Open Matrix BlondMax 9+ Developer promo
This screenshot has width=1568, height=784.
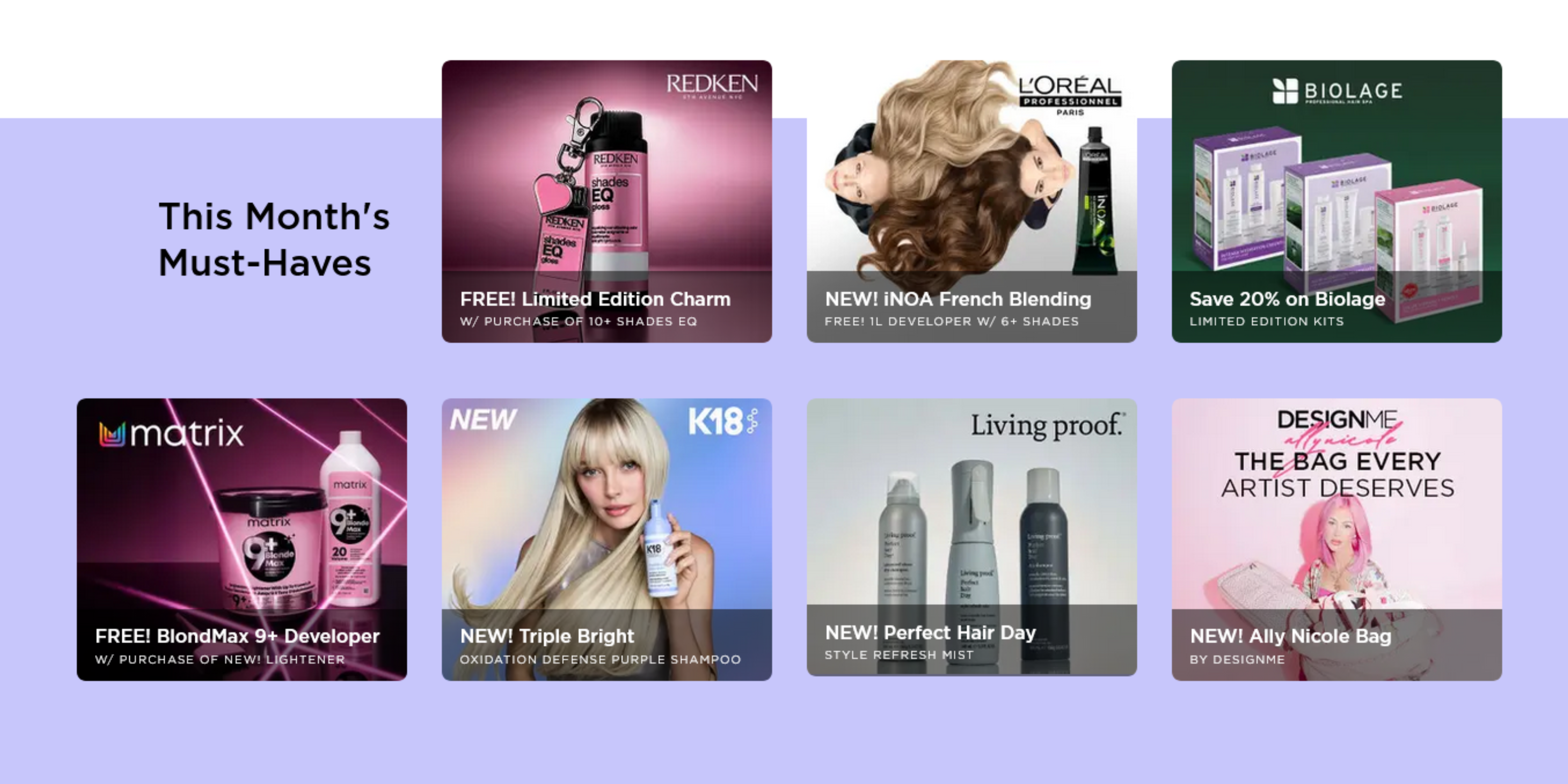click(x=242, y=539)
